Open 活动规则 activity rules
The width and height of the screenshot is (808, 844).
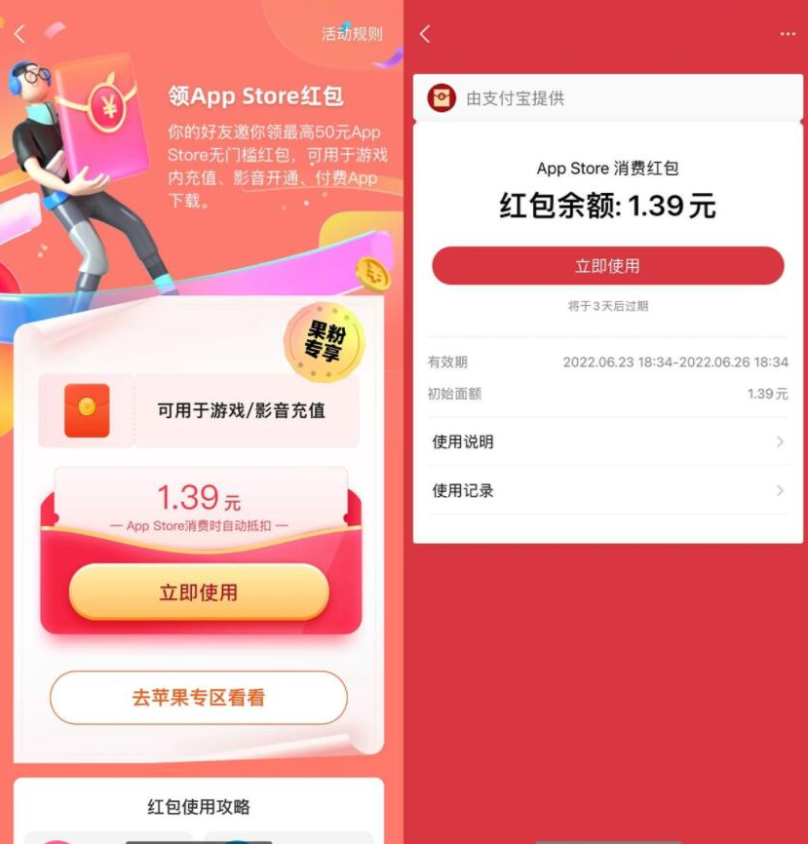pyautogui.click(x=351, y=34)
